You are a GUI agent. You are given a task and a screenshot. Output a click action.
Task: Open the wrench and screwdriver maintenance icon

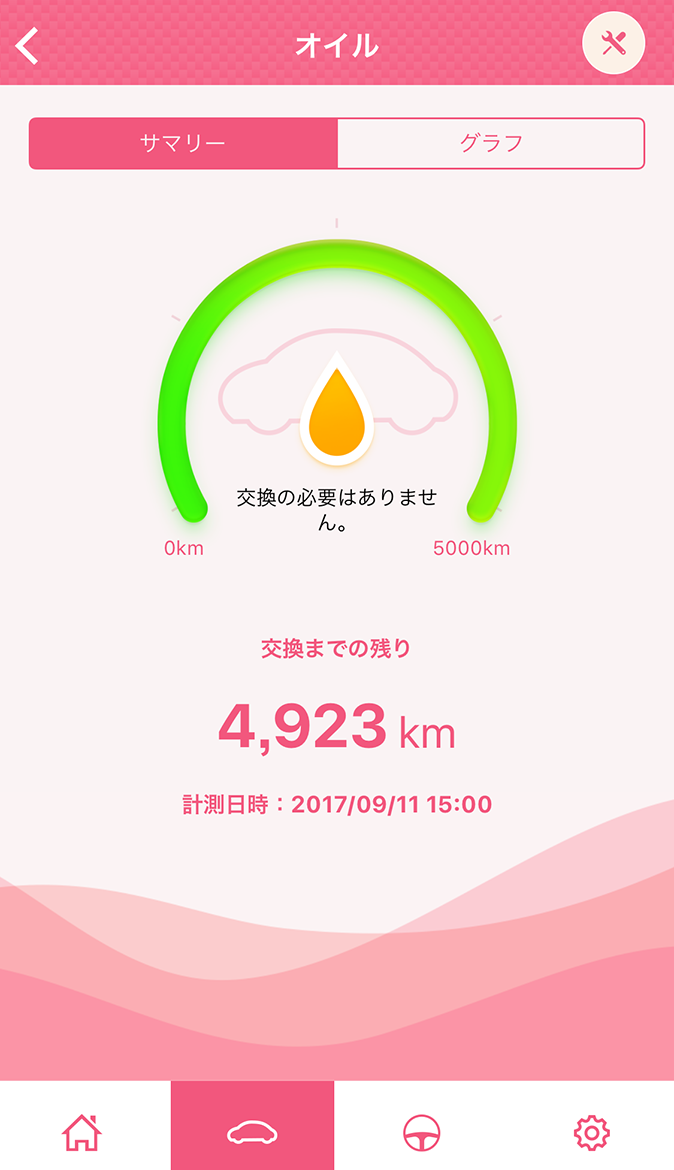coord(614,43)
